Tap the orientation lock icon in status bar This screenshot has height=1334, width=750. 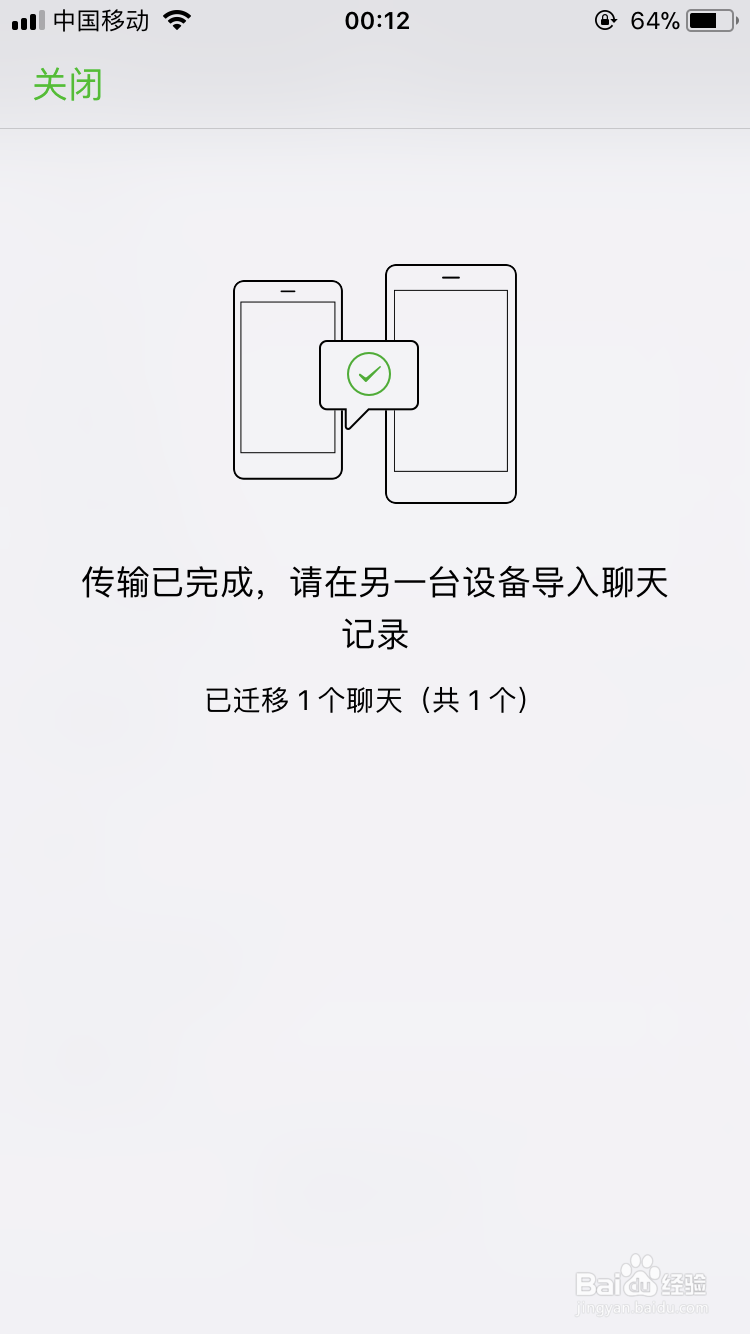point(606,20)
